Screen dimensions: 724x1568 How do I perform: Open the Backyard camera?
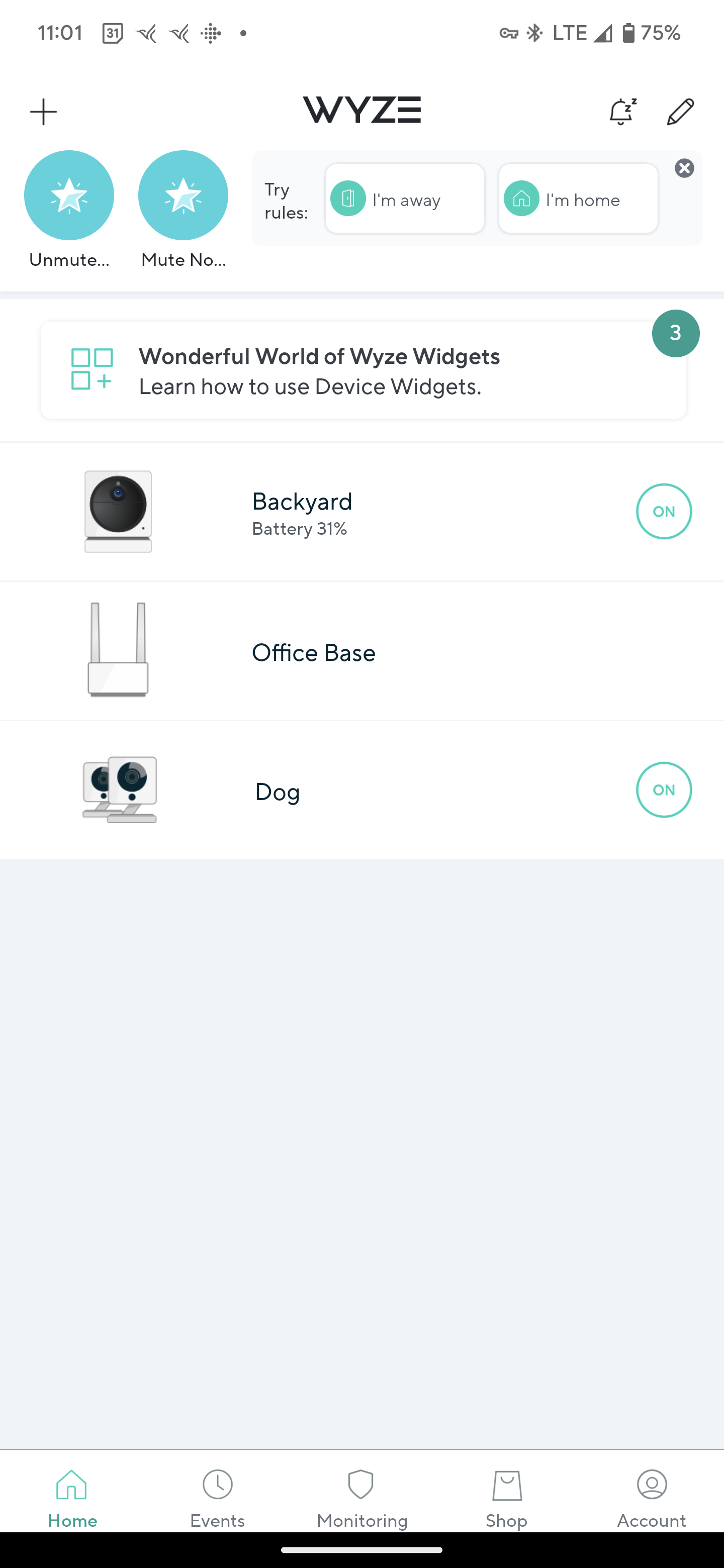click(302, 512)
